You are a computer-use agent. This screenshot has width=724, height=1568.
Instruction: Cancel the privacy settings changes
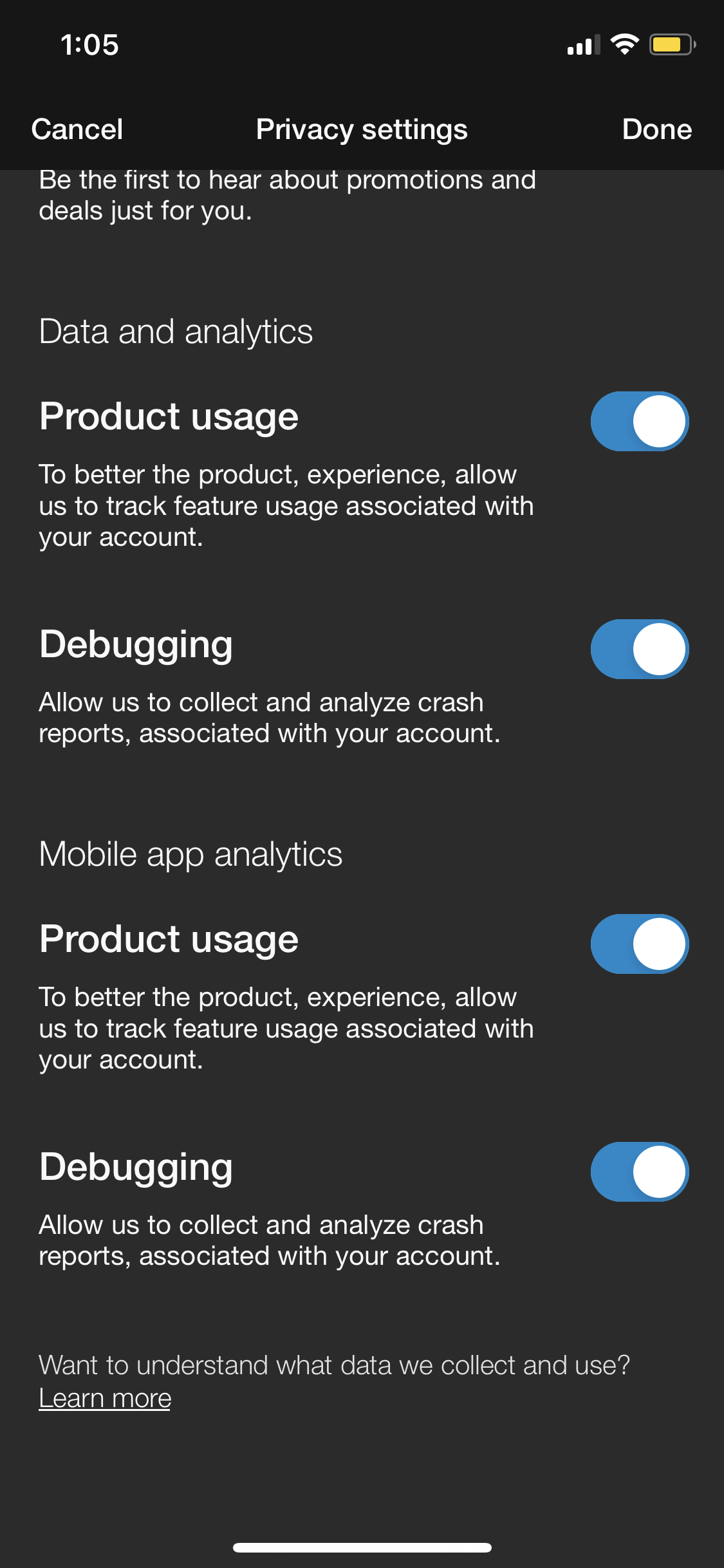click(77, 129)
